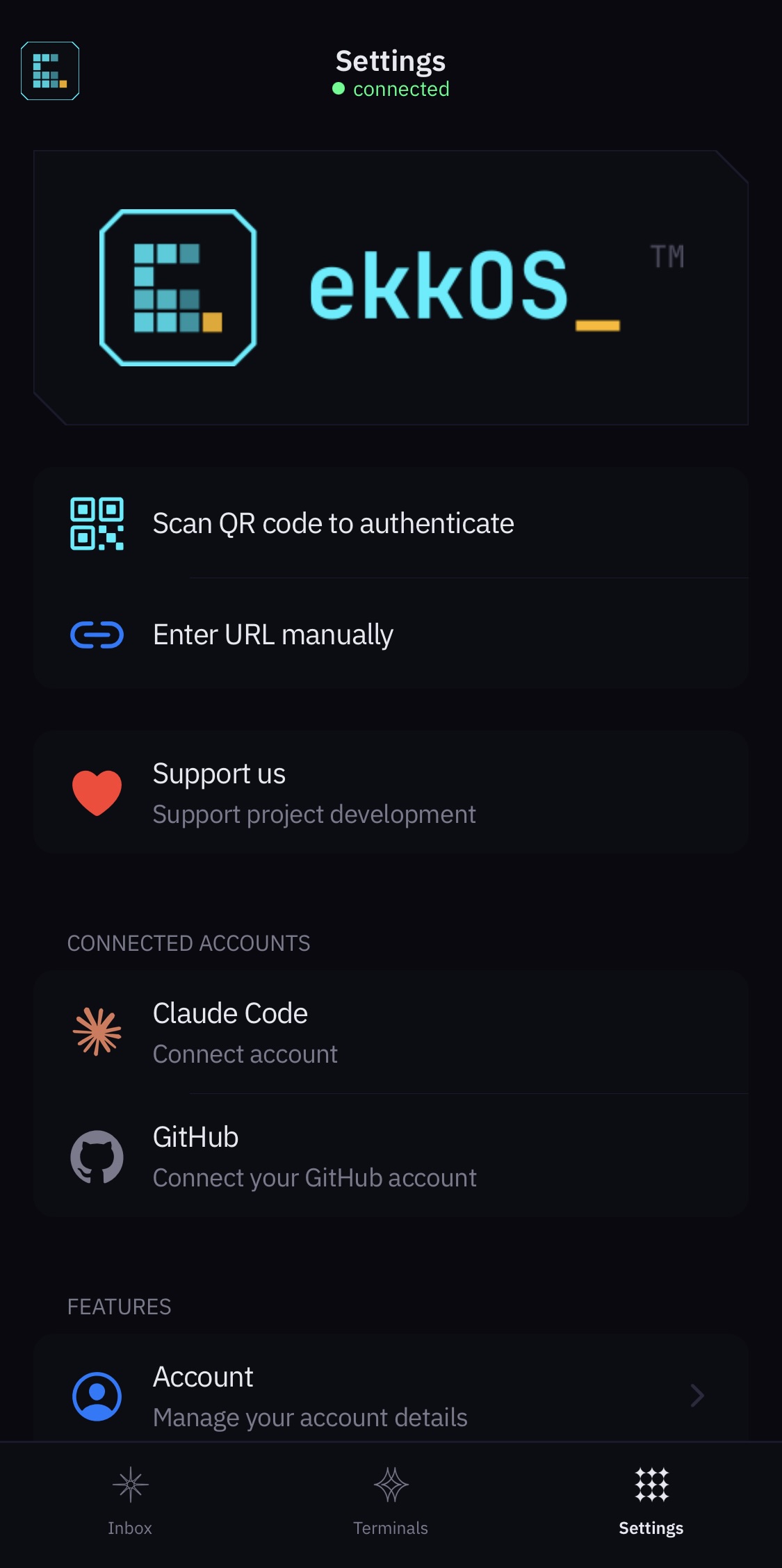Image resolution: width=782 pixels, height=1568 pixels.
Task: Tap the QR code scan icon
Action: tap(96, 525)
